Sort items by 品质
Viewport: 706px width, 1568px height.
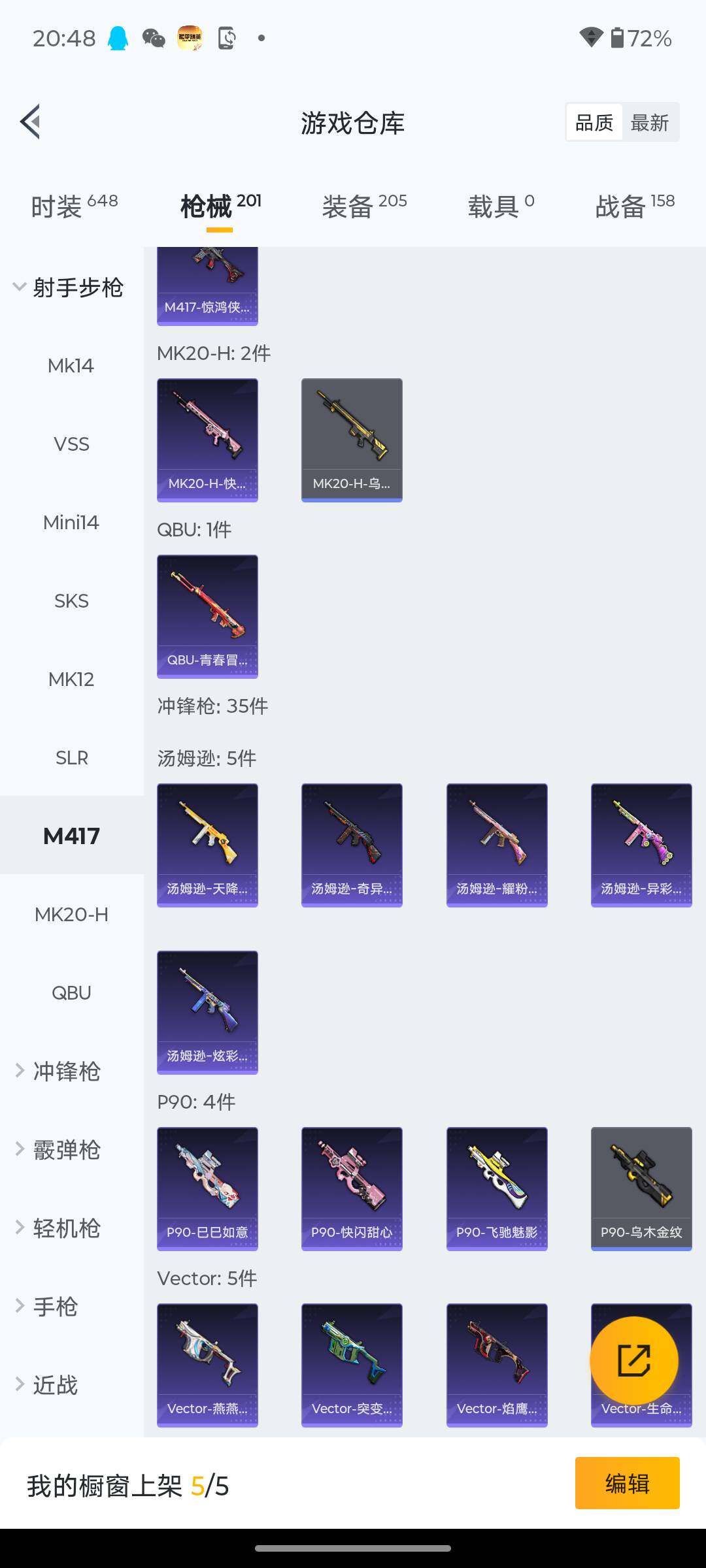click(x=594, y=122)
